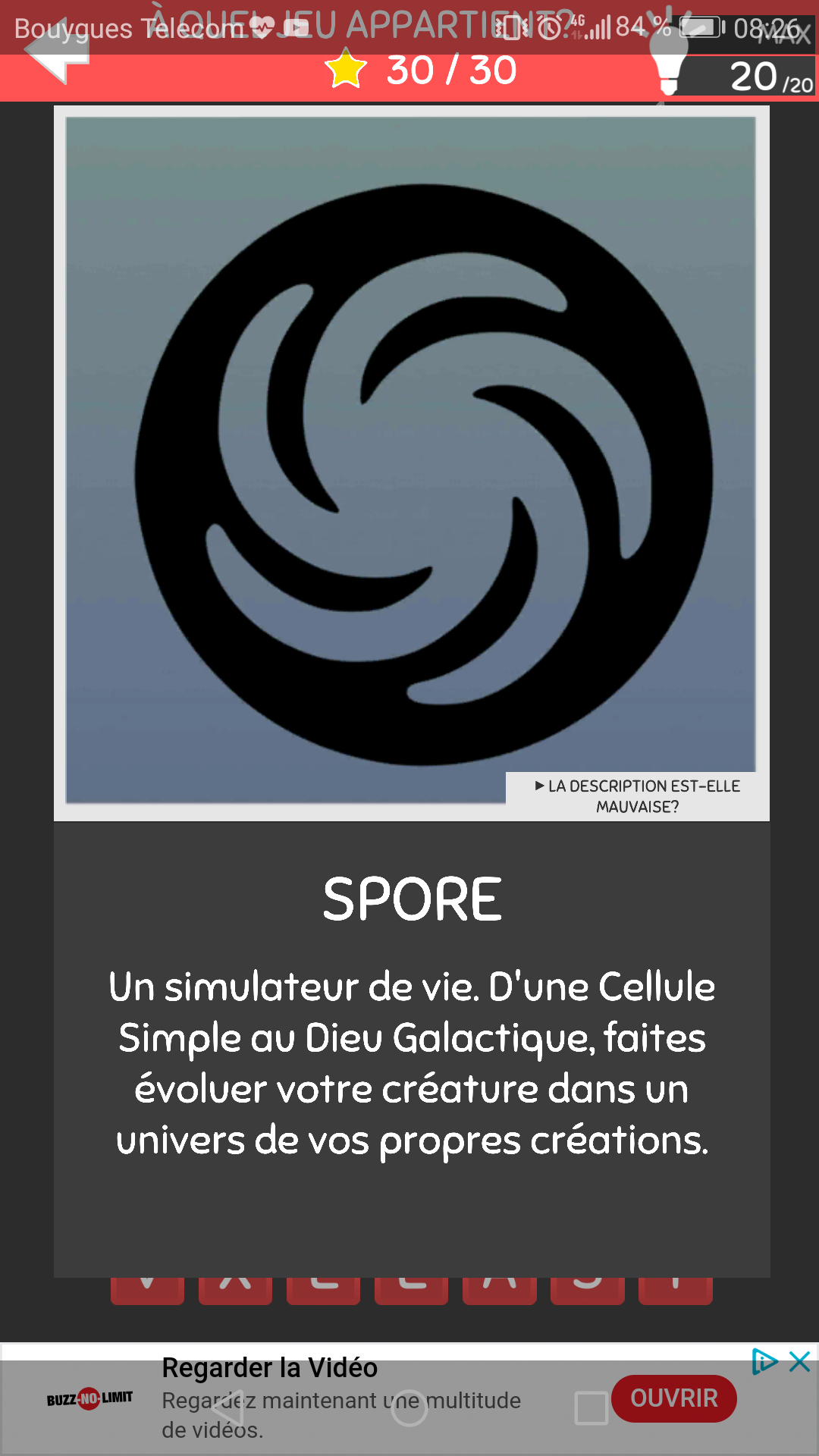The width and height of the screenshot is (819, 1456).
Task: Go back with the top-left arrow
Action: (x=57, y=52)
